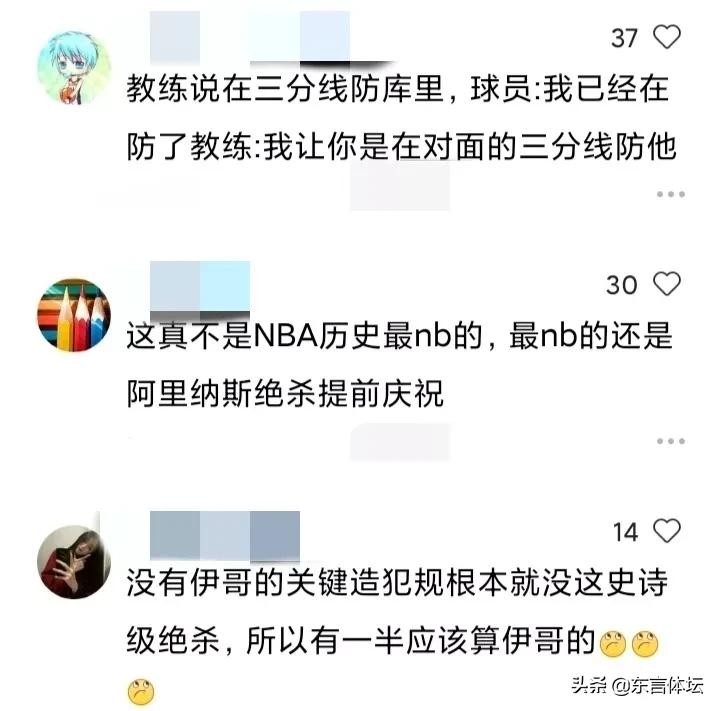
Task: Open more options for the Arenas comment
Action: tap(670, 440)
